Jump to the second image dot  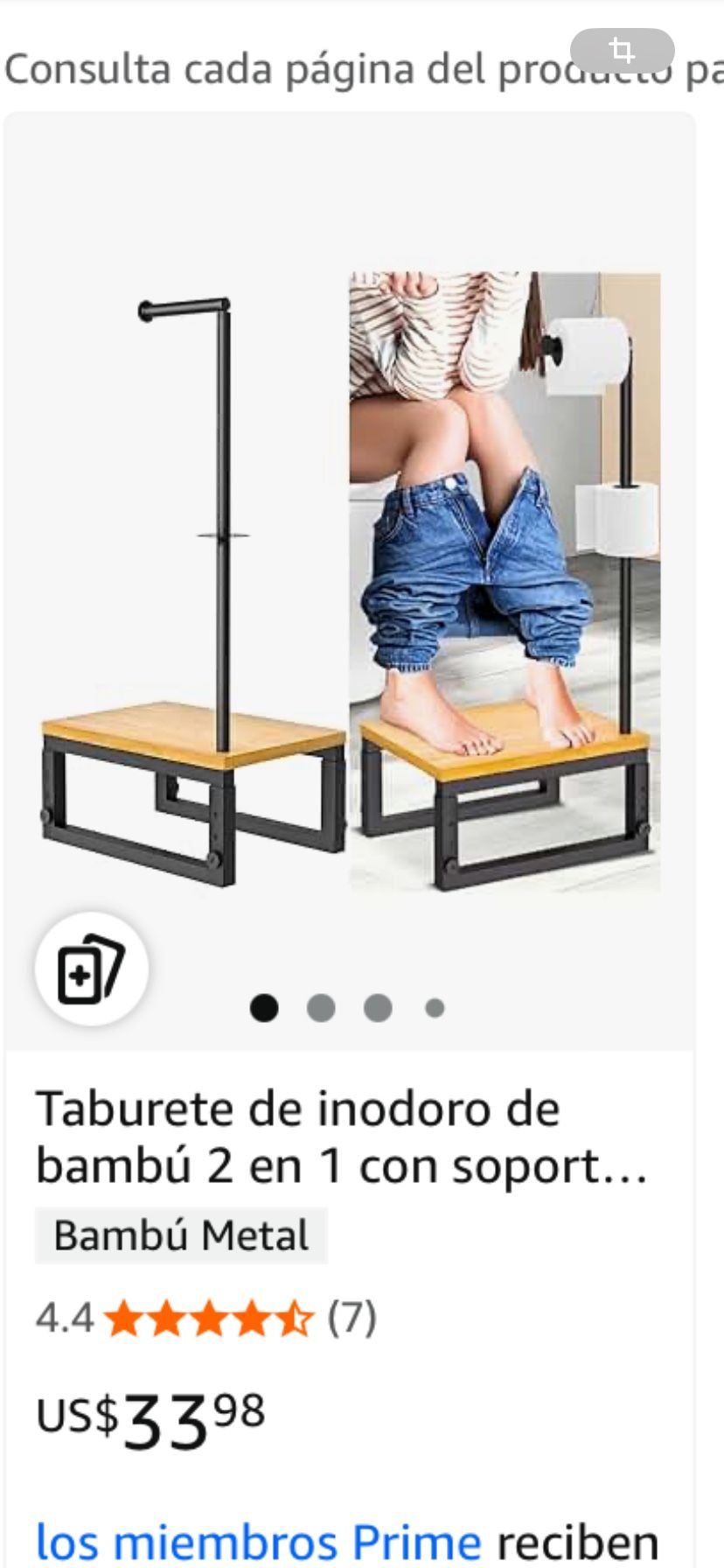[x=321, y=1008]
